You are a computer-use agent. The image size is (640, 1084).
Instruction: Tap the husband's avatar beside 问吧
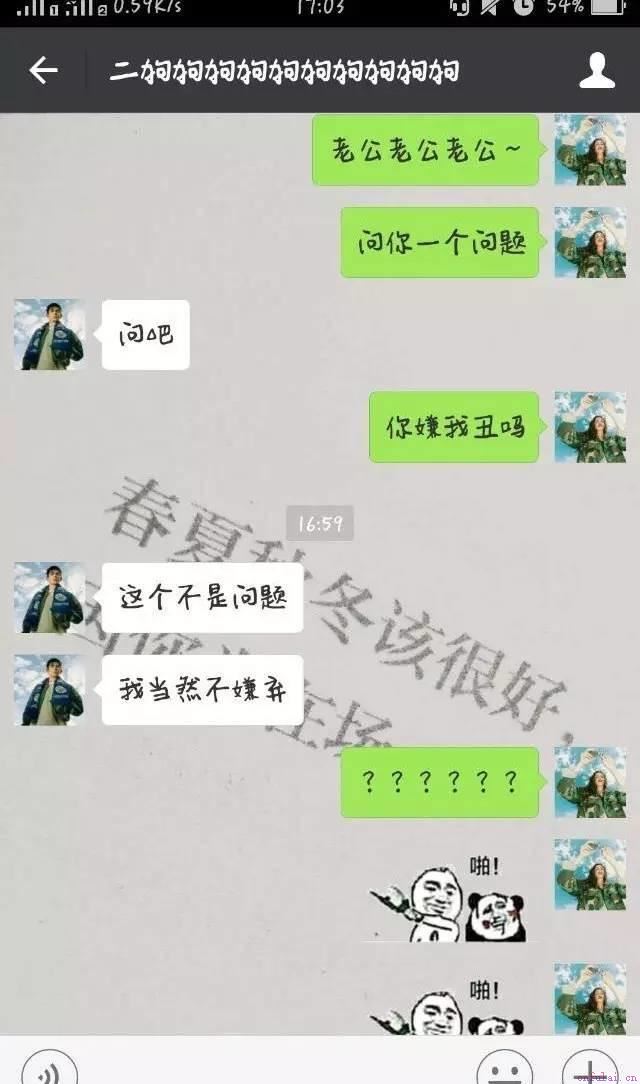(50, 335)
